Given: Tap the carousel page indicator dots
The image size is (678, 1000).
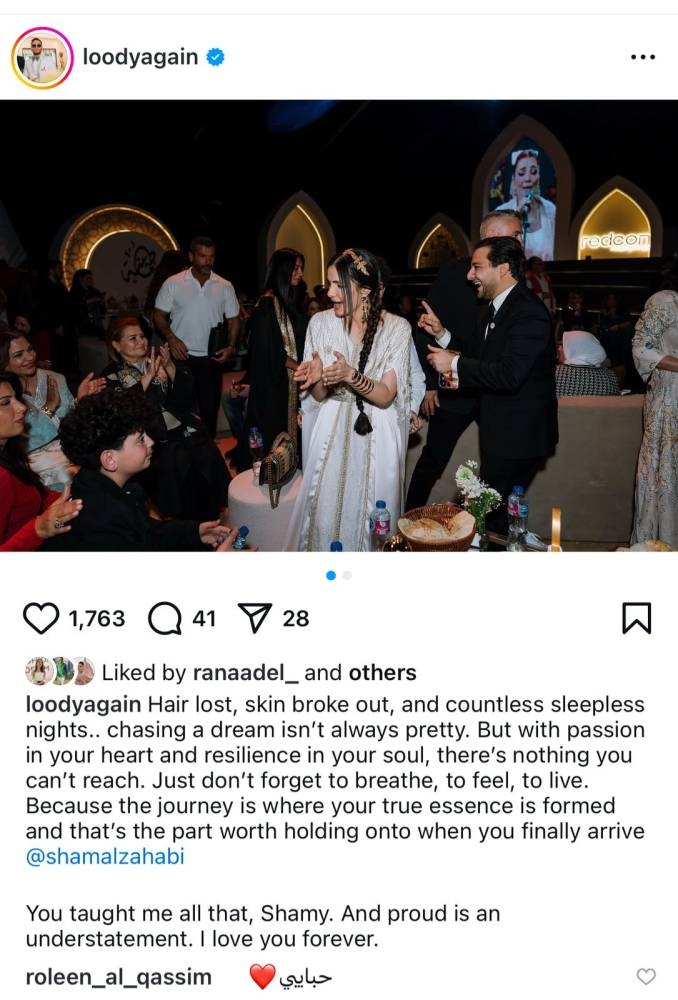Looking at the screenshot, I should tap(339, 575).
